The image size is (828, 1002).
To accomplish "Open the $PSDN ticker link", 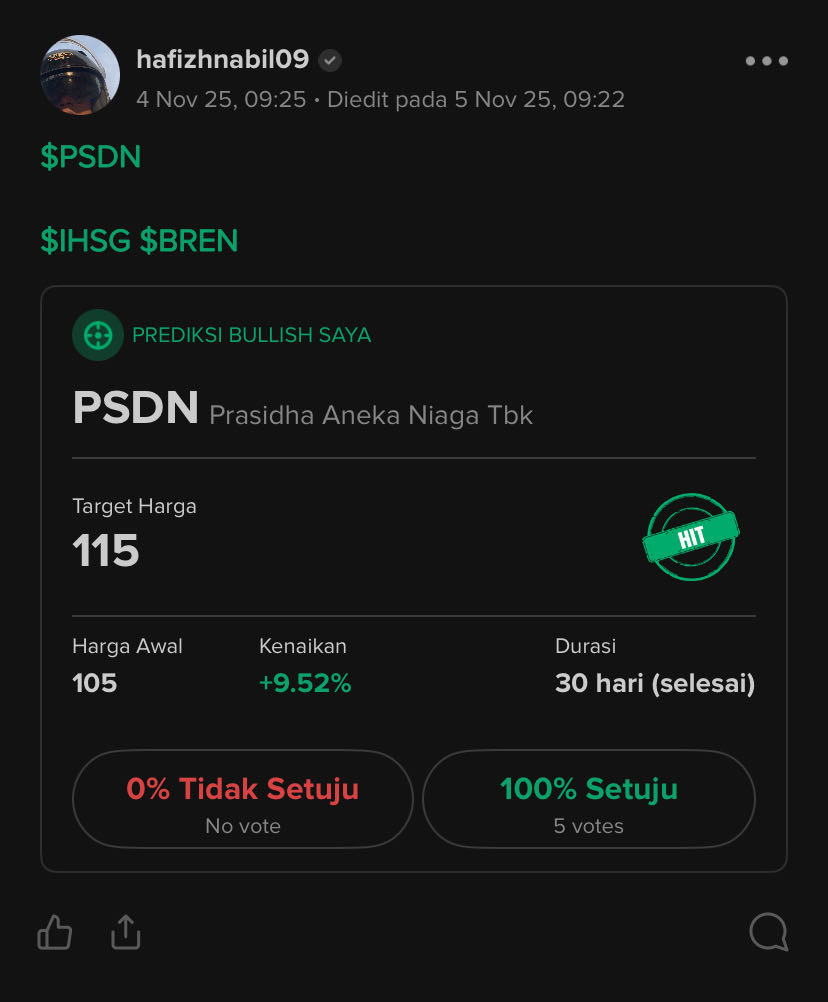I will pyautogui.click(x=90, y=157).
